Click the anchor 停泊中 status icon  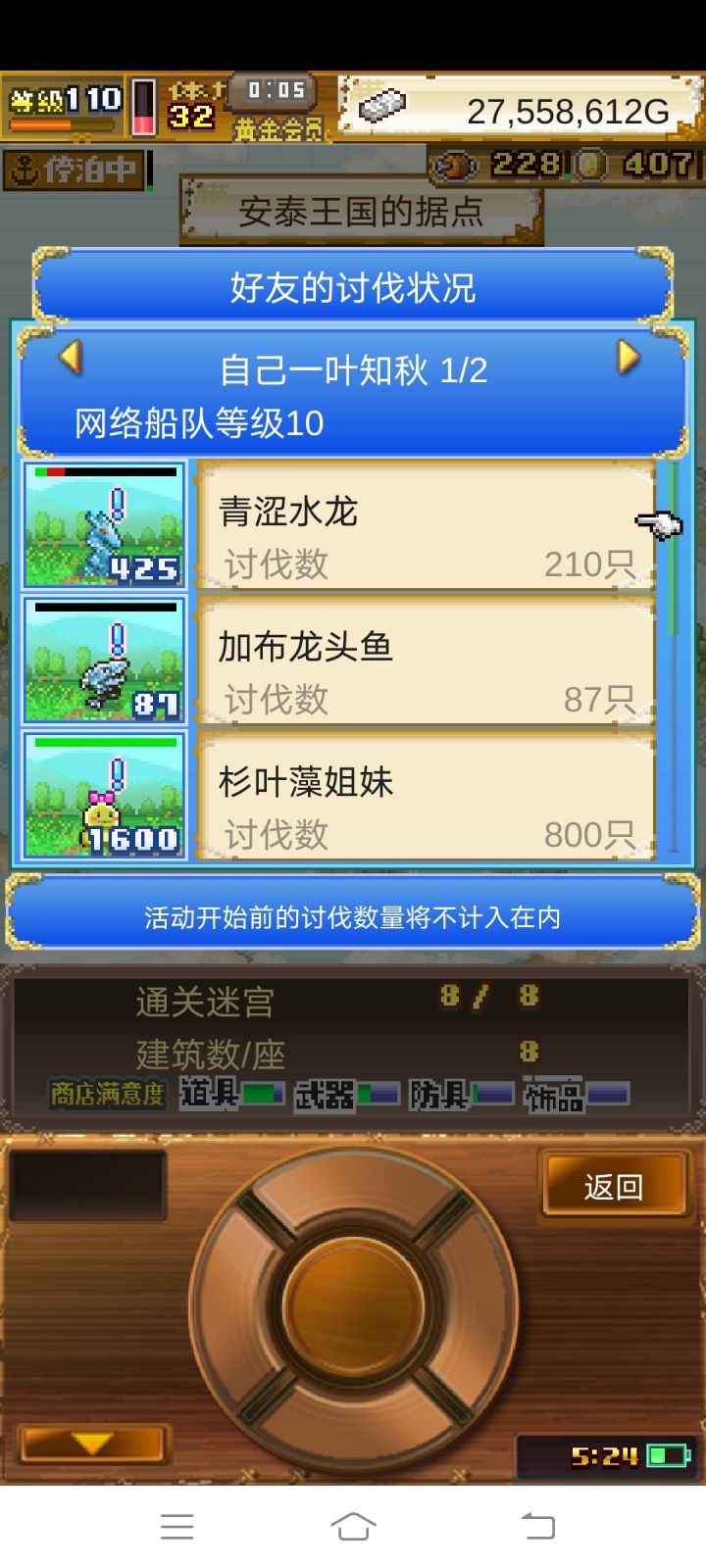74,168
